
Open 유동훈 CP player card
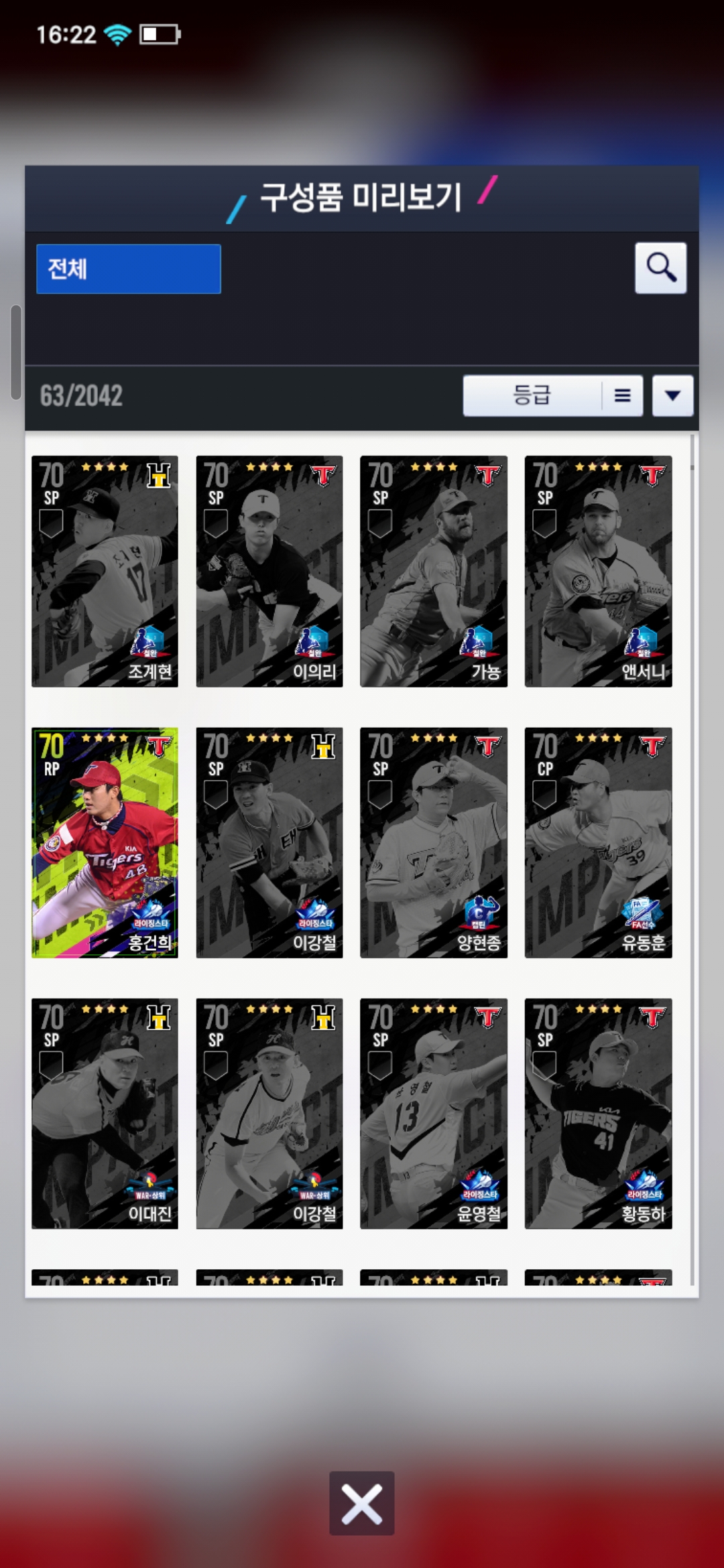pos(598,842)
